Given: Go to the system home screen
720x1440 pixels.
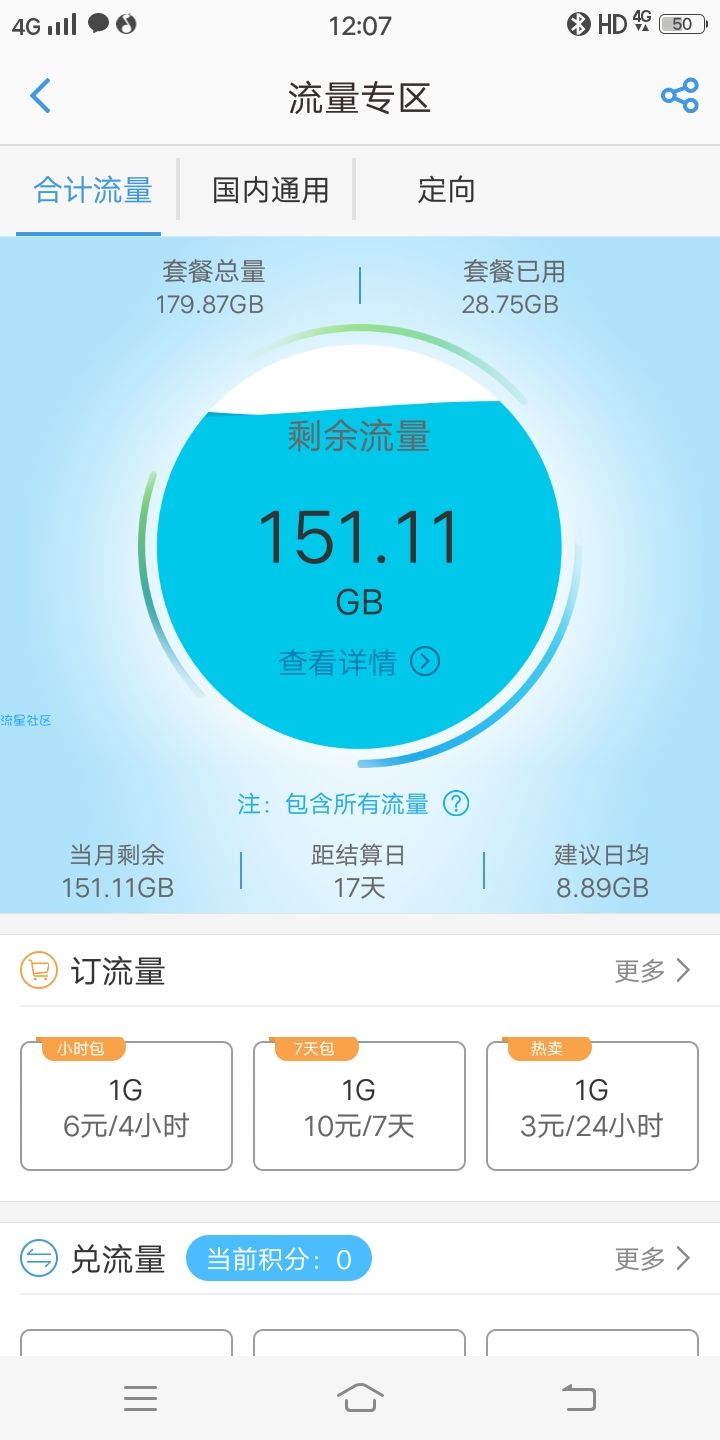Looking at the screenshot, I should click(x=360, y=1397).
